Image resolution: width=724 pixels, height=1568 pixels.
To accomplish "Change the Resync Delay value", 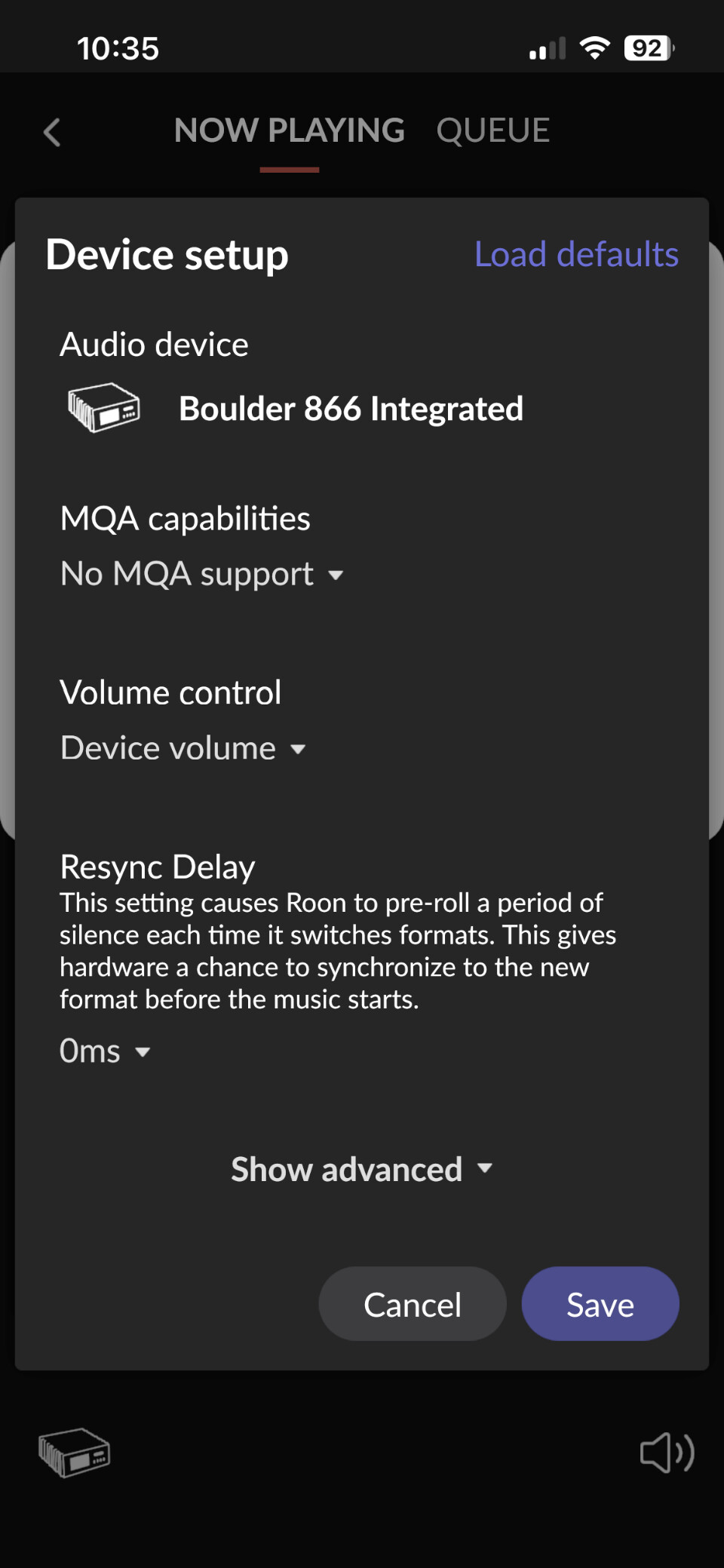I will 106,1051.
